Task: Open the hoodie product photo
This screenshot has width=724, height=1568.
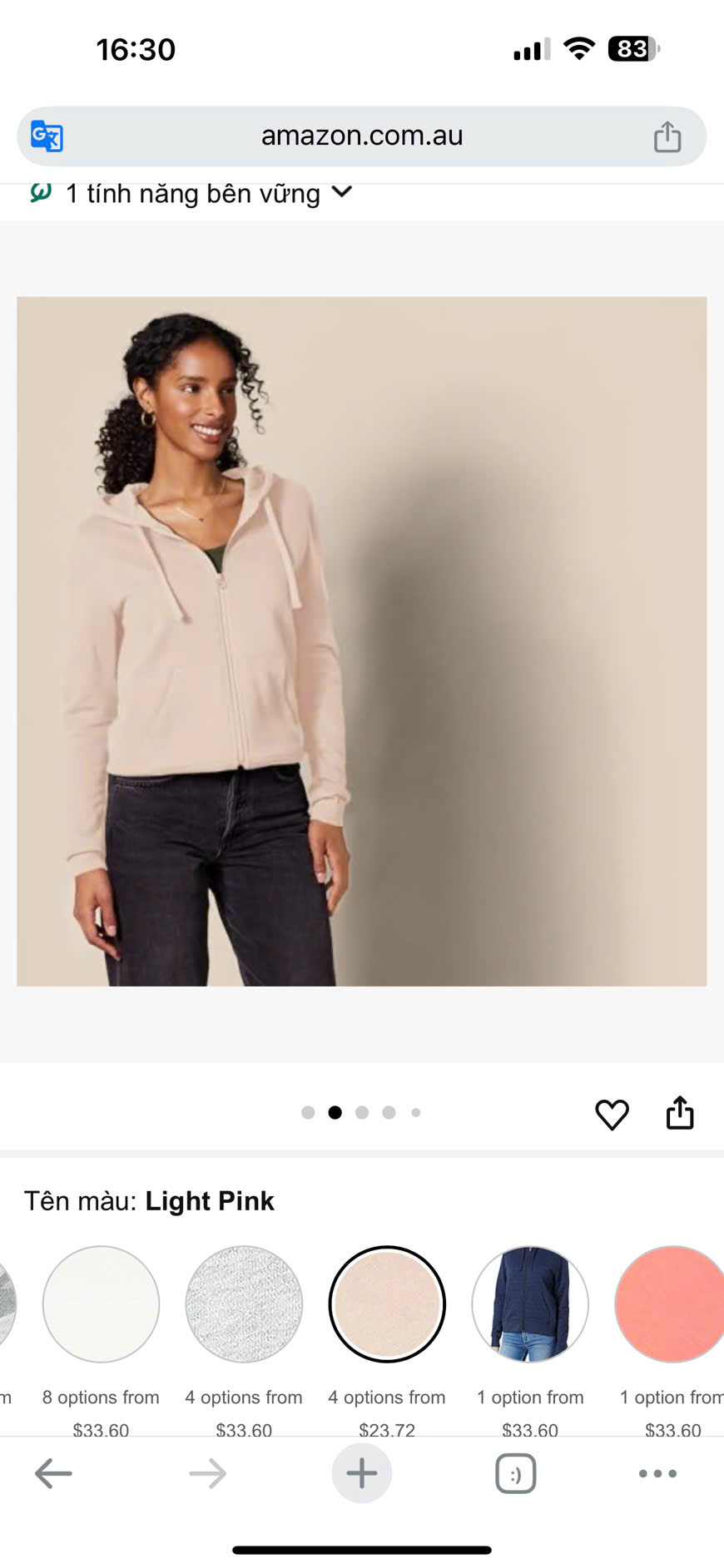Action: tap(361, 641)
